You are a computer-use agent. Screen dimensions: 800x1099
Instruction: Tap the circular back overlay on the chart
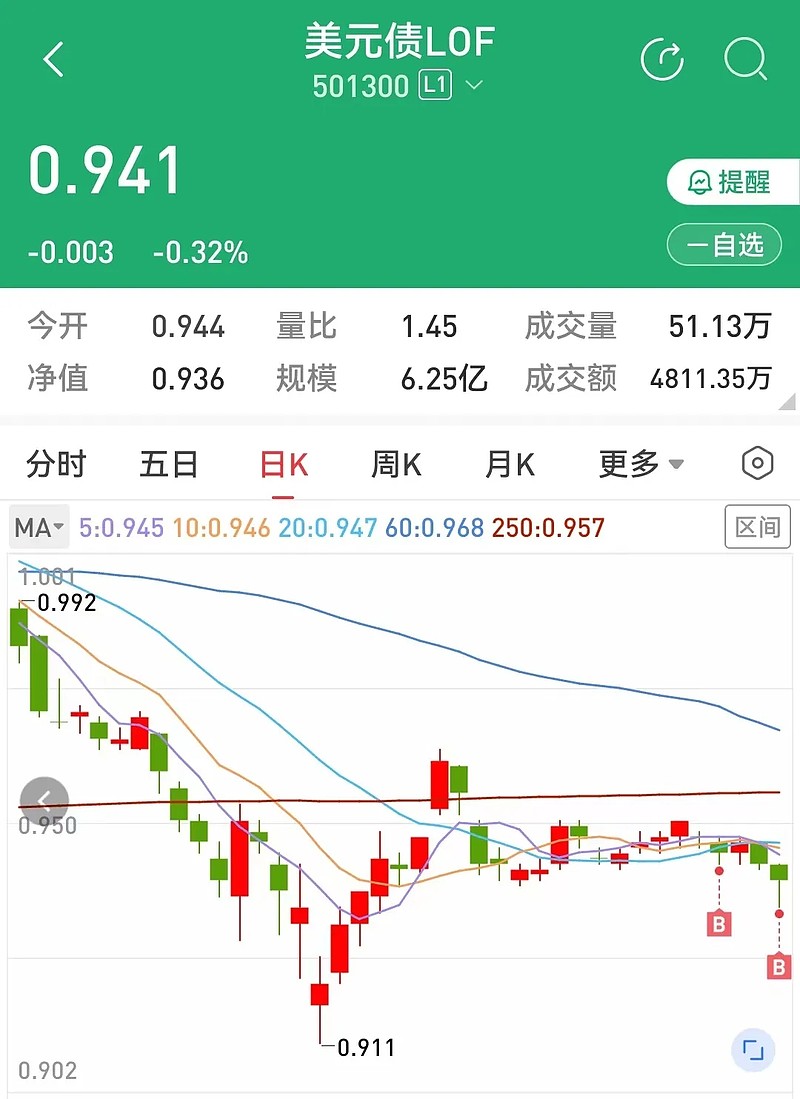click(45, 802)
